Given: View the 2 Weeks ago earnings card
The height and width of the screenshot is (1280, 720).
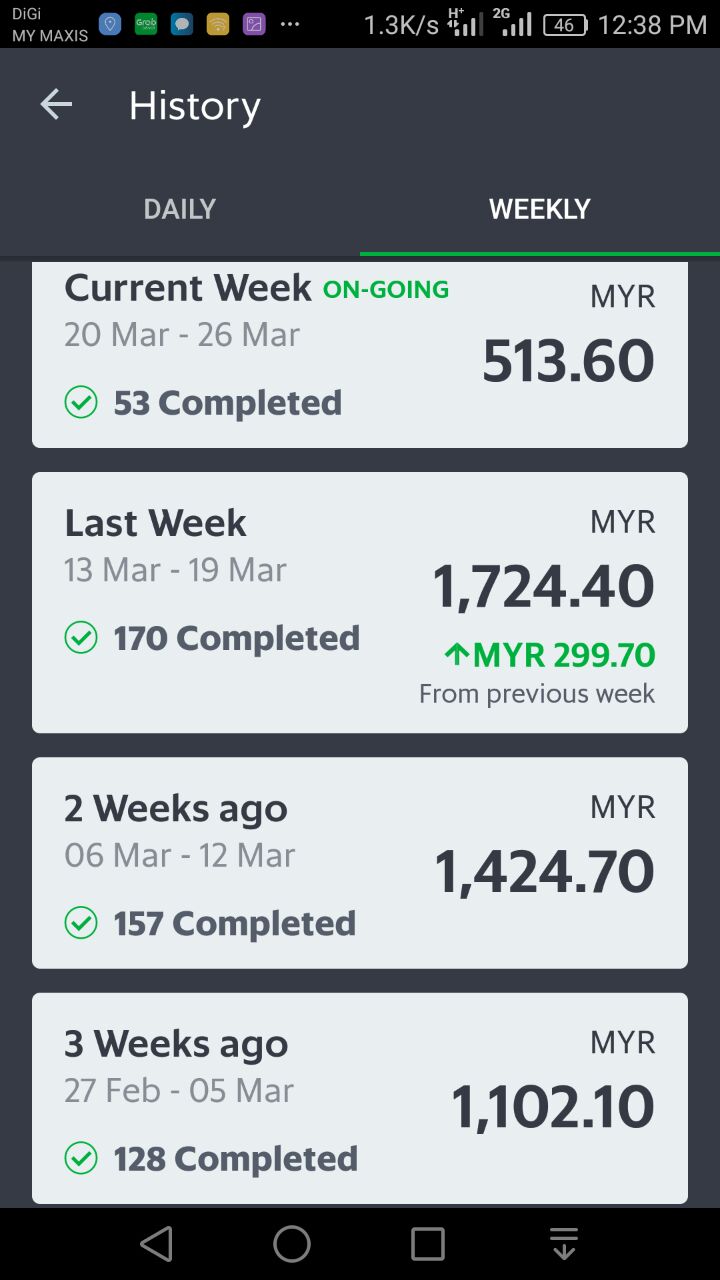Looking at the screenshot, I should 360,863.
